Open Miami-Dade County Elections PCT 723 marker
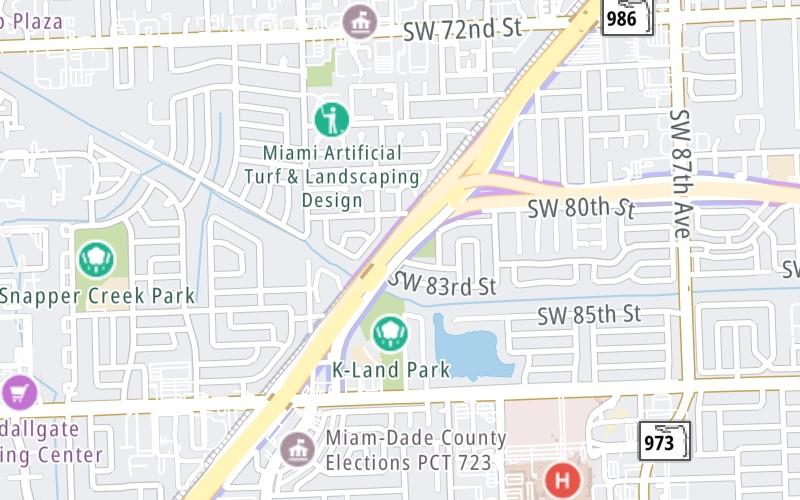The height and width of the screenshot is (500, 800). (x=297, y=449)
